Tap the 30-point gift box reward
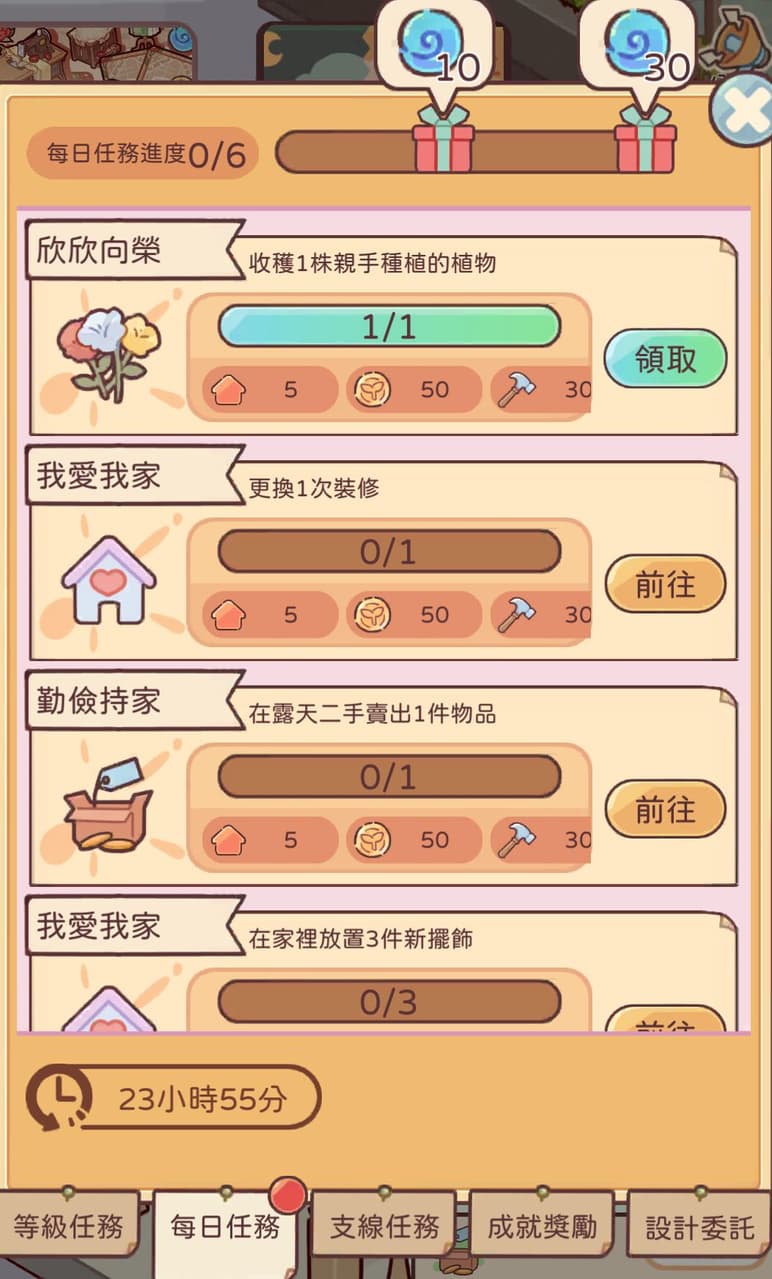The image size is (772, 1279). coord(645,140)
